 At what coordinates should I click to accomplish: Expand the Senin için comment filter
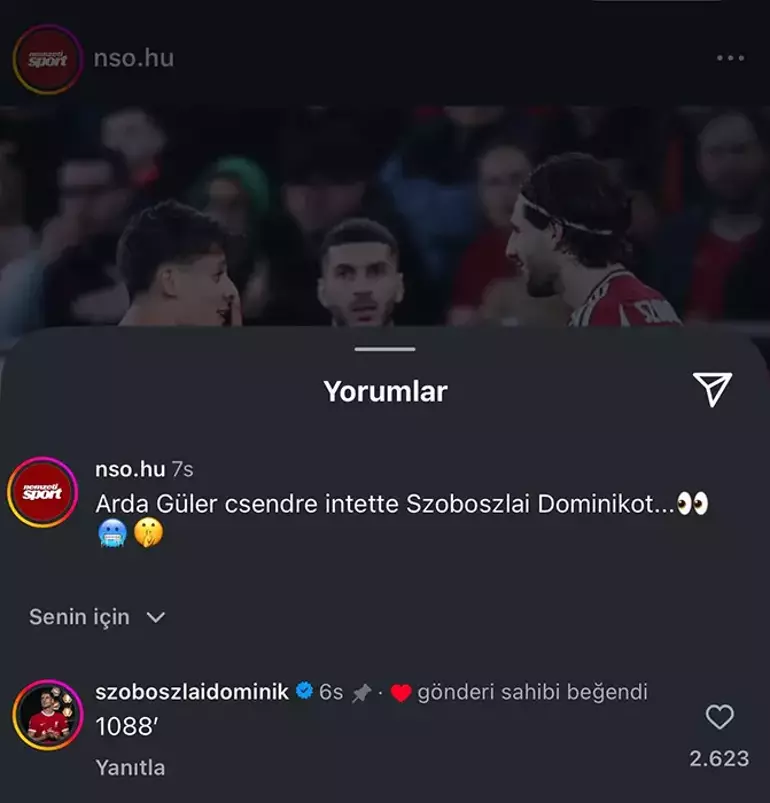96,617
